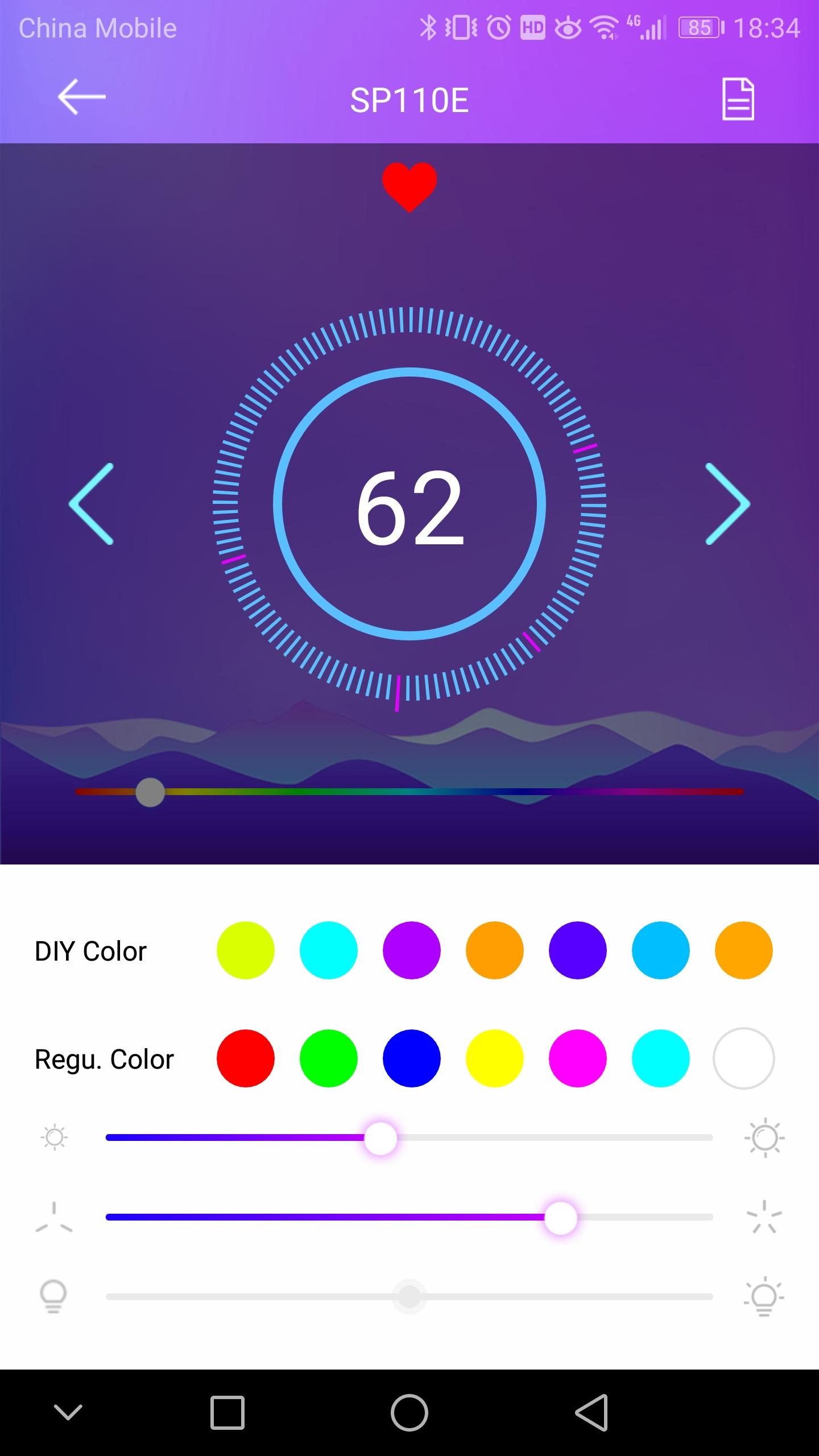The height and width of the screenshot is (1456, 819).
Task: Select the yellow regular color
Action: [494, 1058]
